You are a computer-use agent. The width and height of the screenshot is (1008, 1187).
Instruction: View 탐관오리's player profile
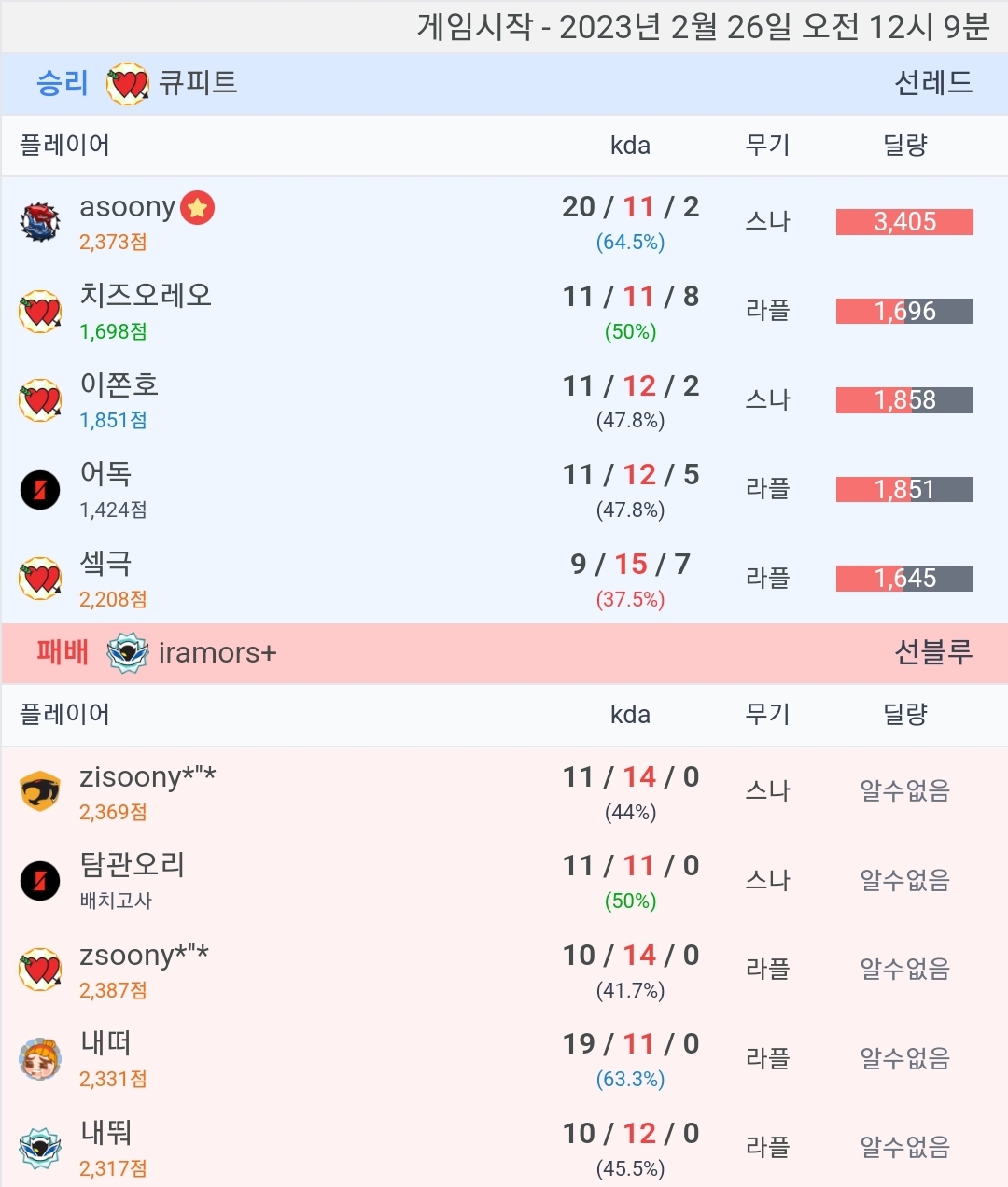(x=133, y=865)
